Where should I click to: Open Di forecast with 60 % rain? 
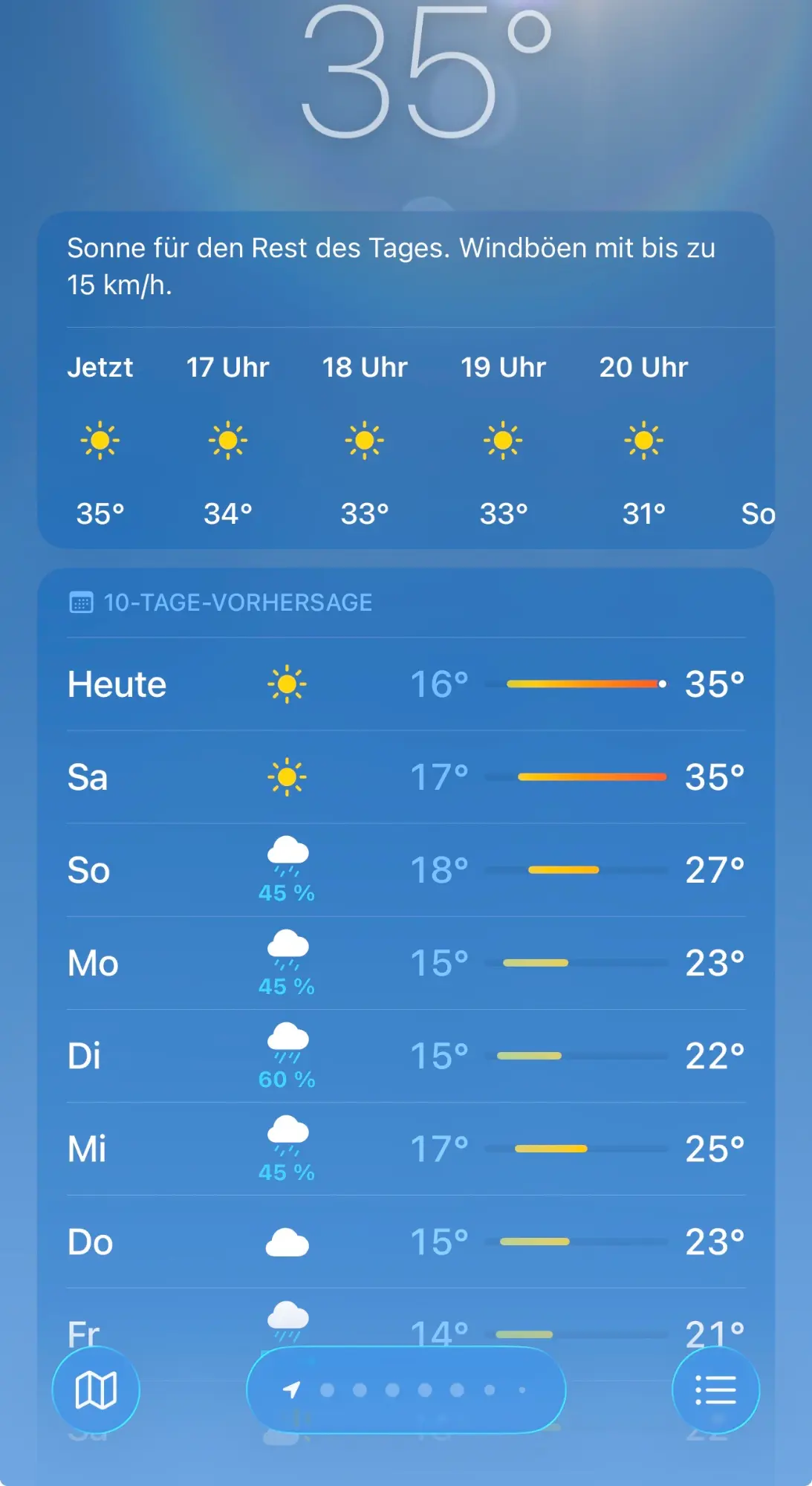coord(406,1056)
